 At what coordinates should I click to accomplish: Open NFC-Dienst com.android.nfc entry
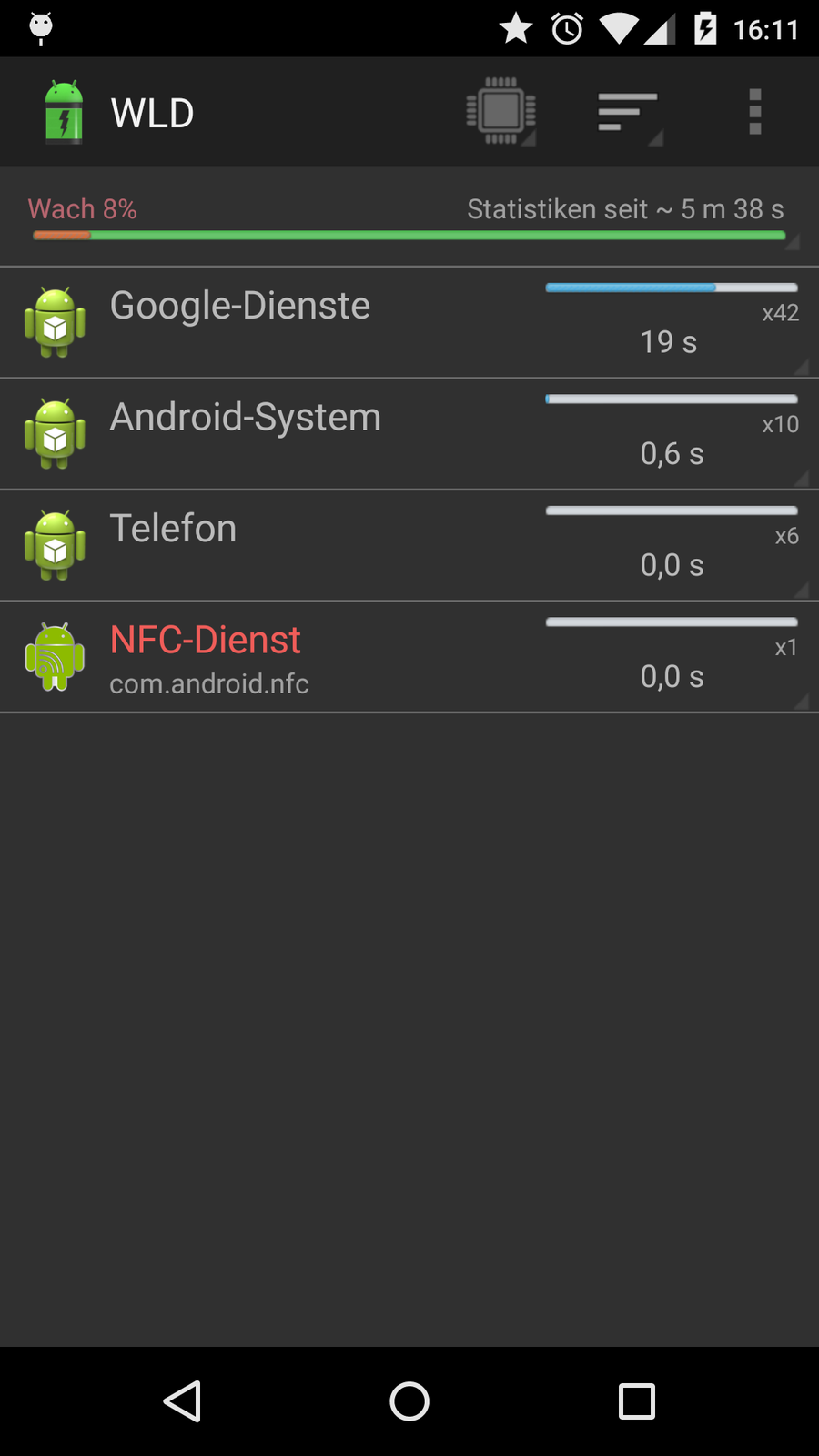(x=409, y=657)
